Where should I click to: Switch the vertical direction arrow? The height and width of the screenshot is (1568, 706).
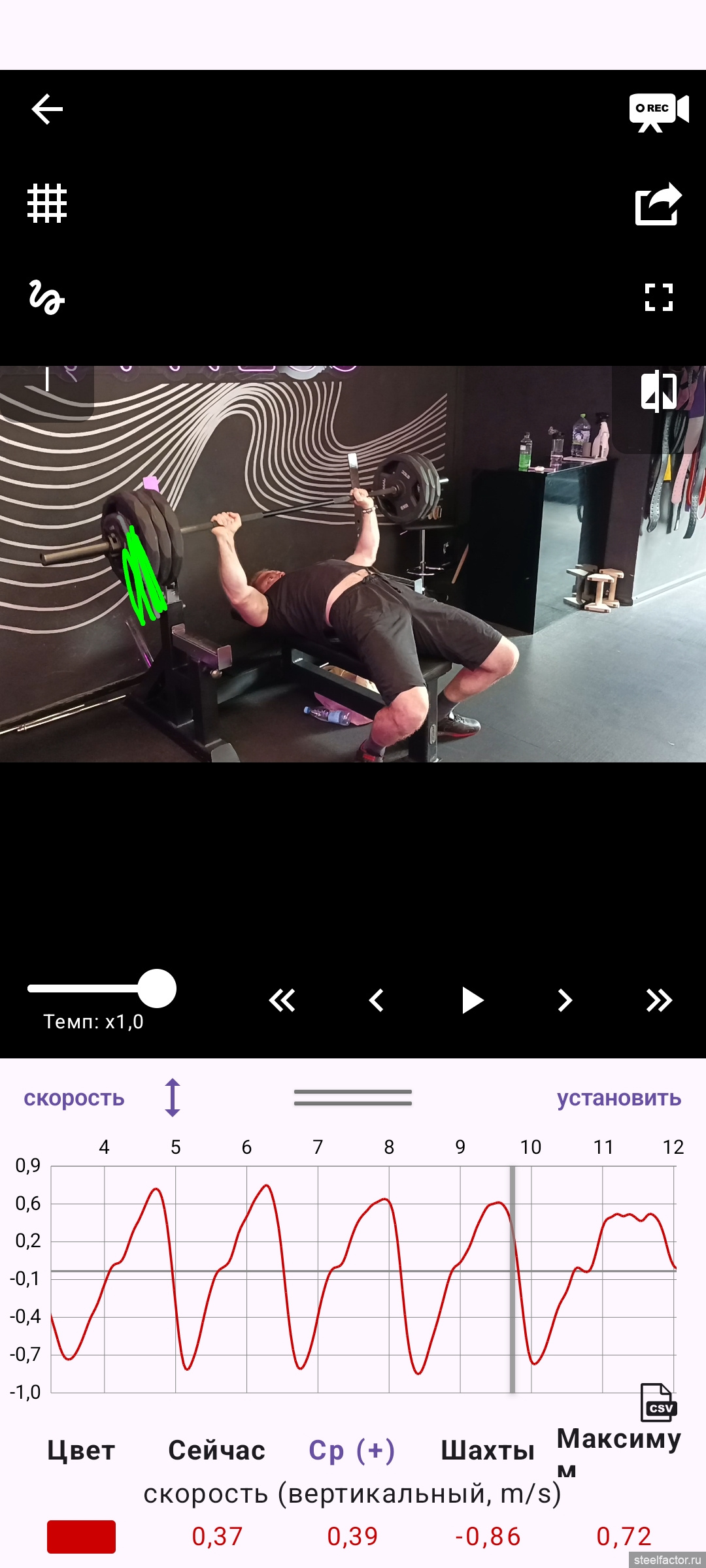pyautogui.click(x=173, y=1098)
